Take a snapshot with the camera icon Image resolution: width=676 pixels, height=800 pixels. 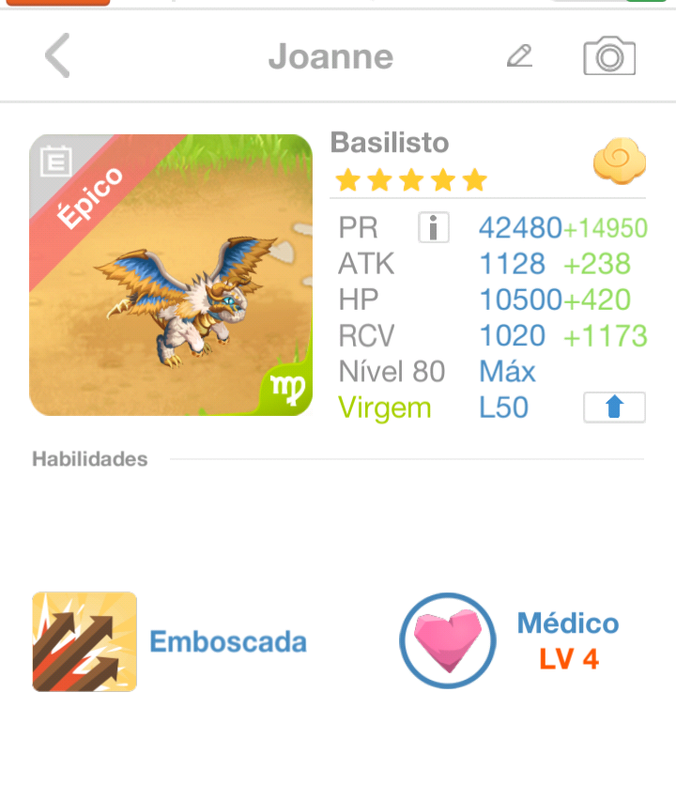[x=609, y=56]
